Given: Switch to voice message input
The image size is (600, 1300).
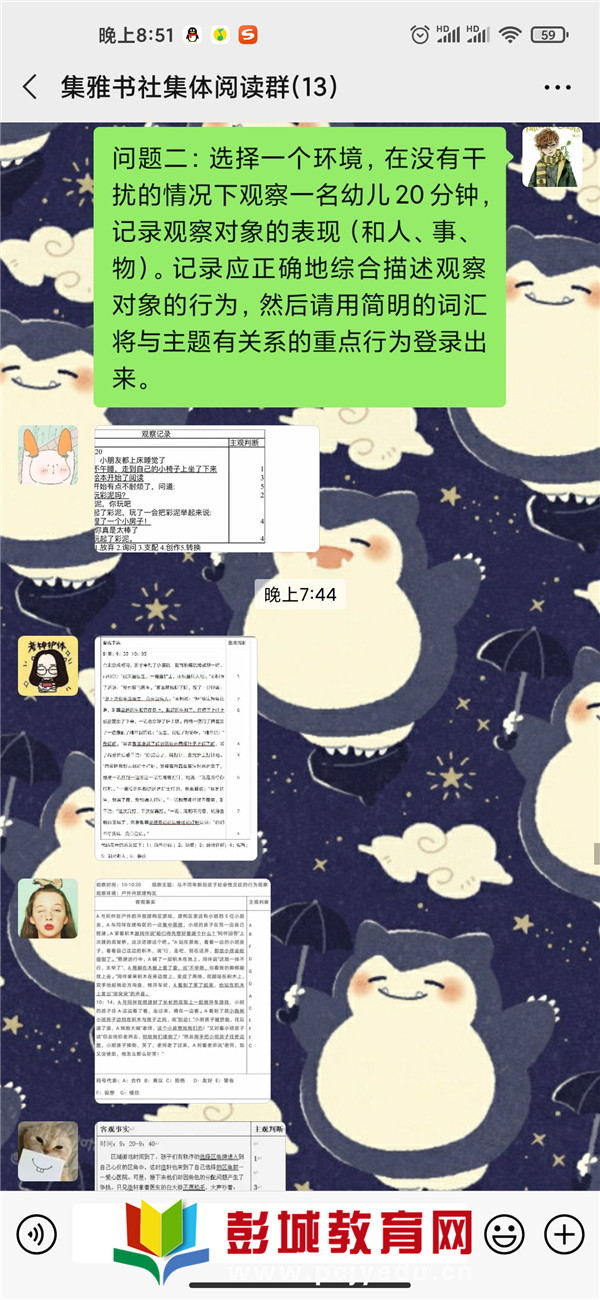Looking at the screenshot, I should pos(36,1233).
